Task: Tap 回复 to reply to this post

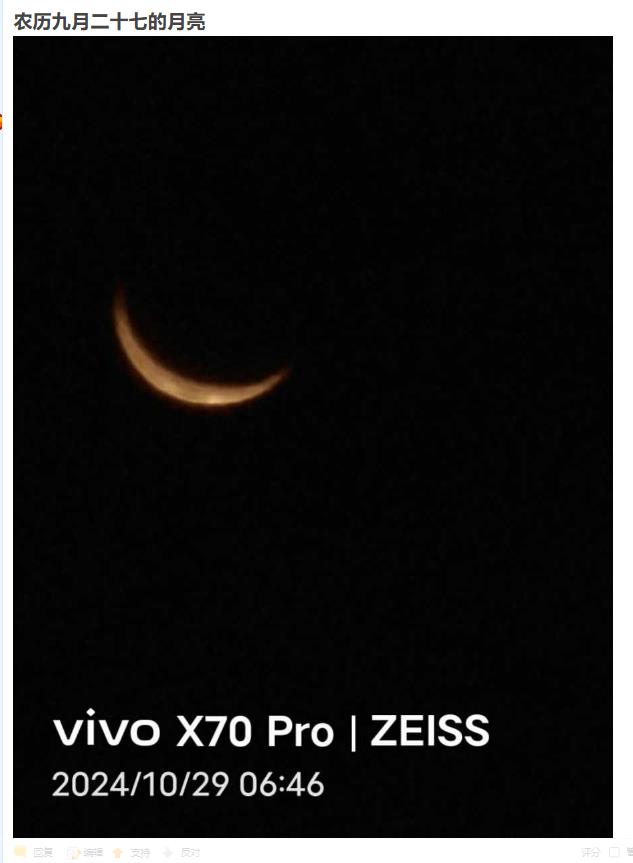Action: click(42, 852)
